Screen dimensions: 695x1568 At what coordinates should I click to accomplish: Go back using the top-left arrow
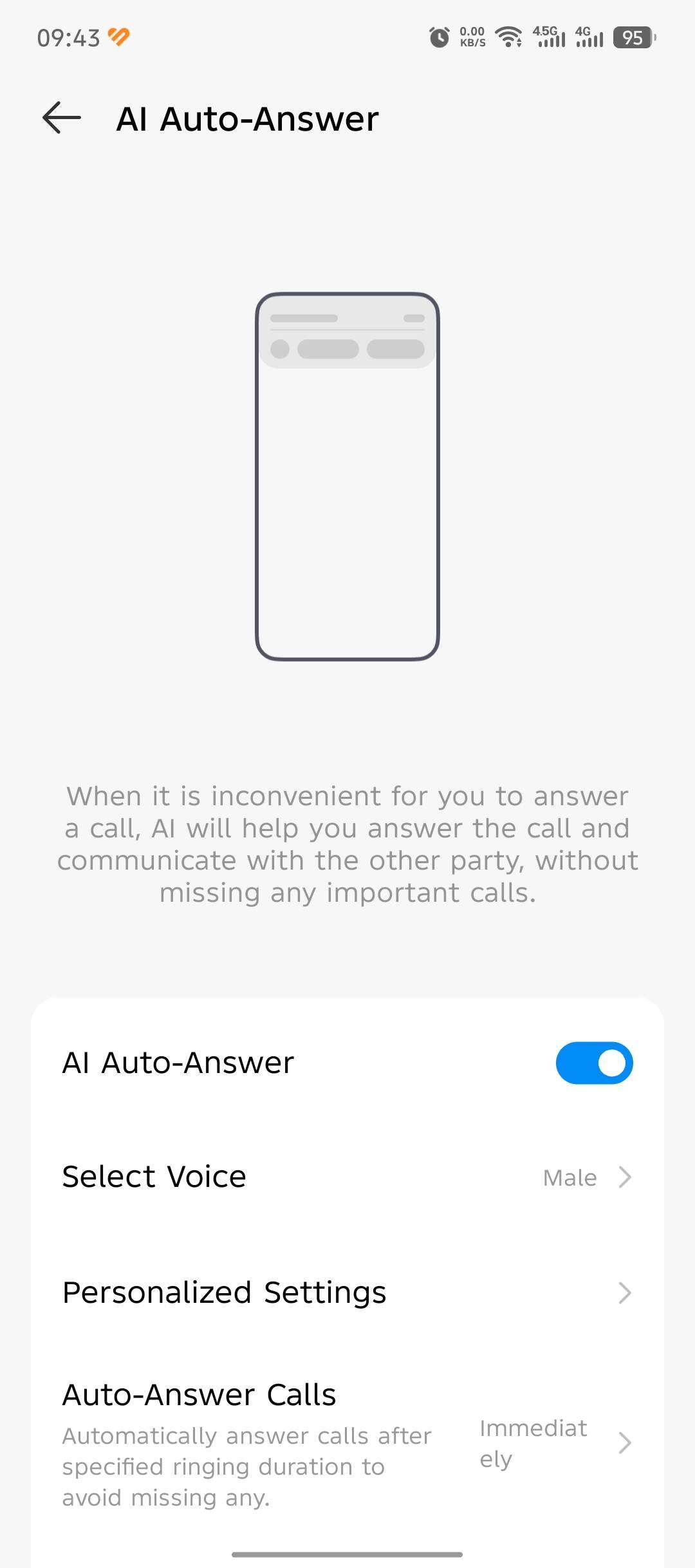pyautogui.click(x=62, y=118)
